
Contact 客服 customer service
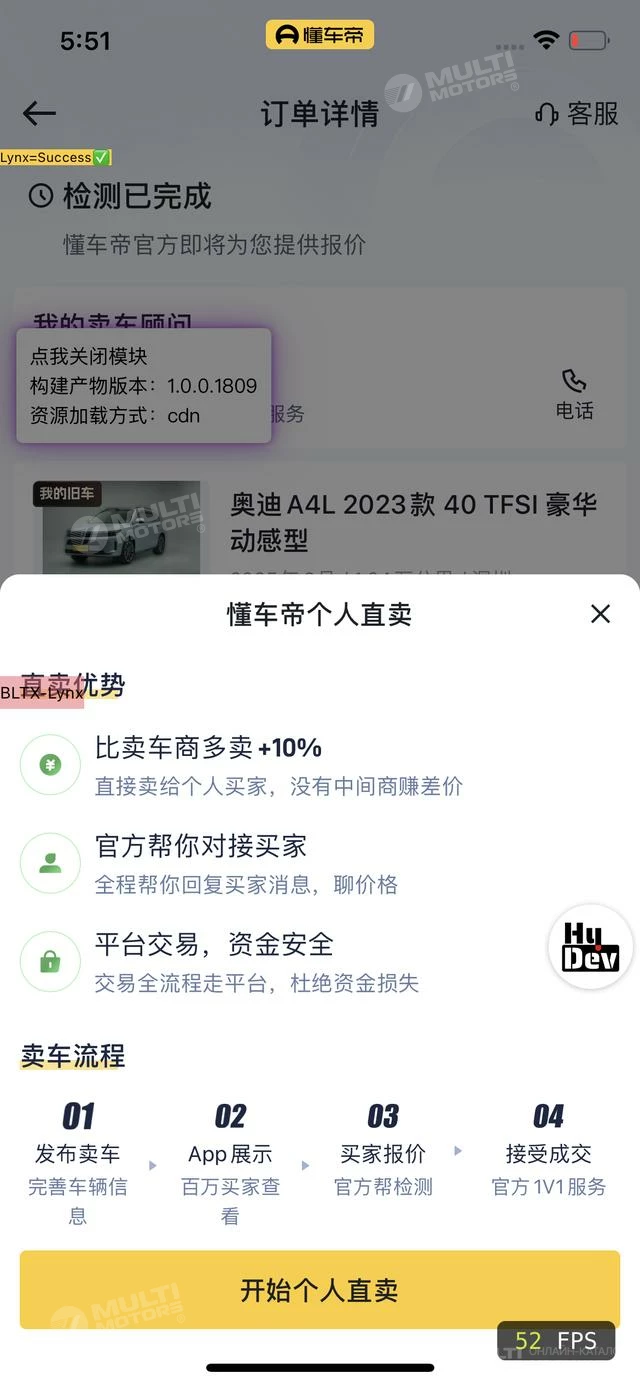tap(577, 114)
